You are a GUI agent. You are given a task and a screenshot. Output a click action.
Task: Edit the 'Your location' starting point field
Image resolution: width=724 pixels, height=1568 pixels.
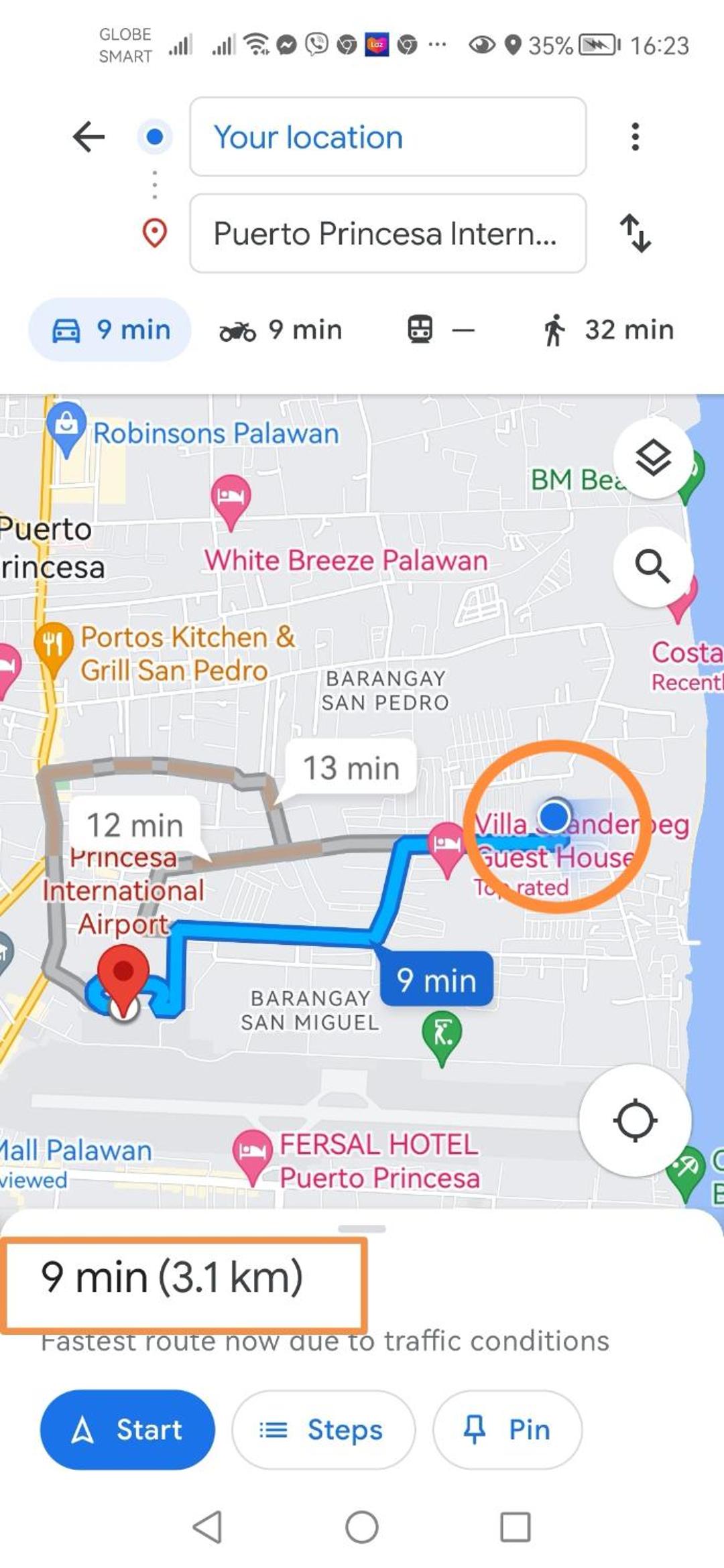[x=387, y=137]
